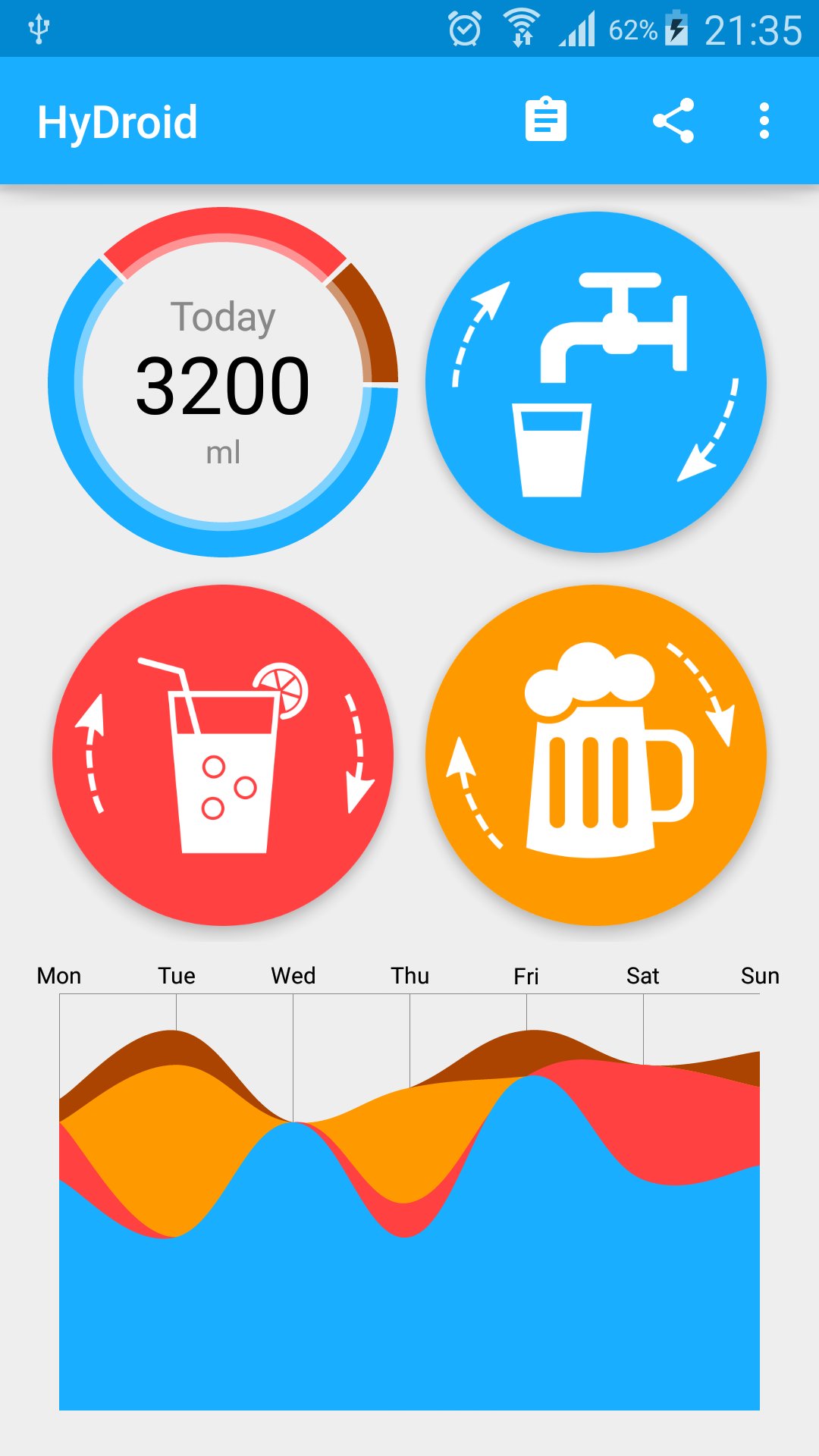Share hydration stats

coord(673,121)
